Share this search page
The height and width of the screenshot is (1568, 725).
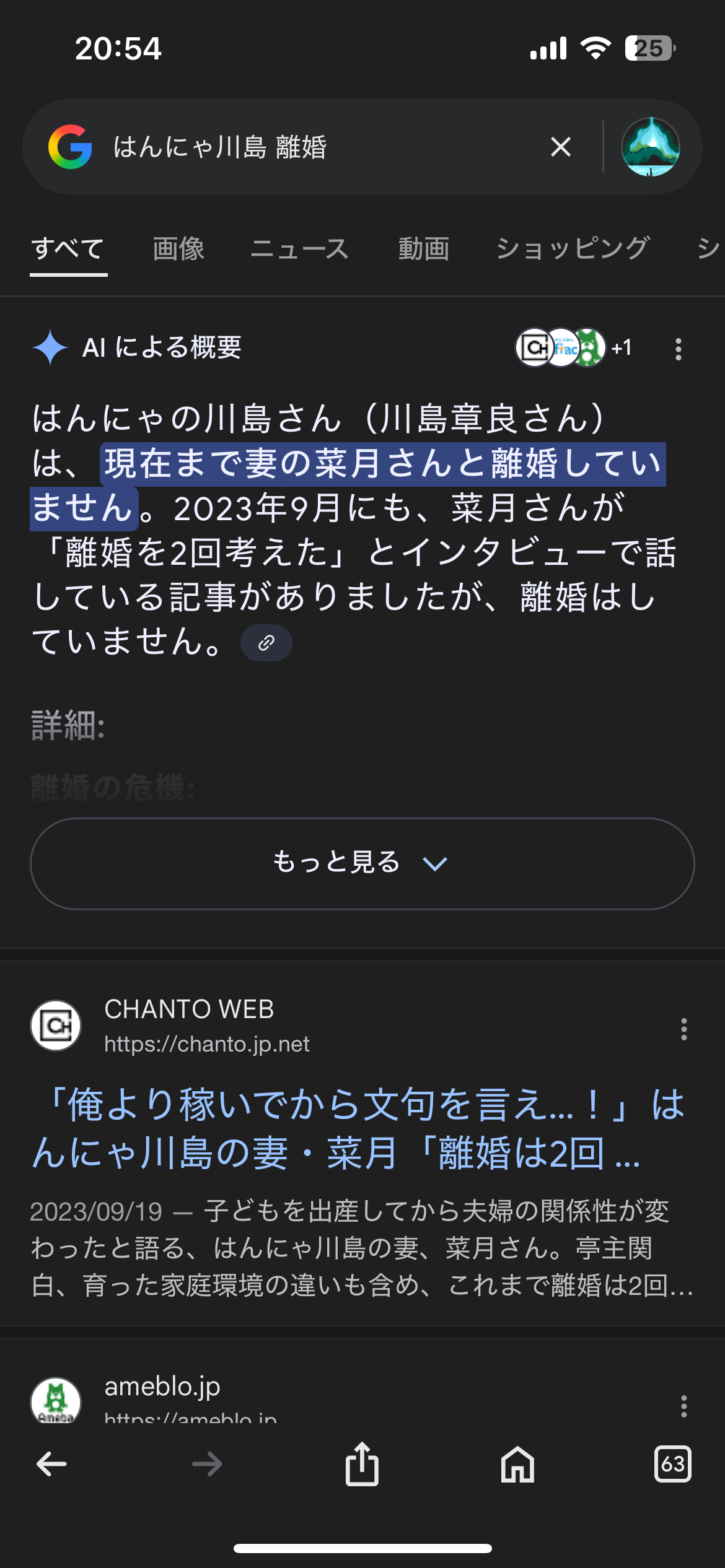pos(362,1464)
